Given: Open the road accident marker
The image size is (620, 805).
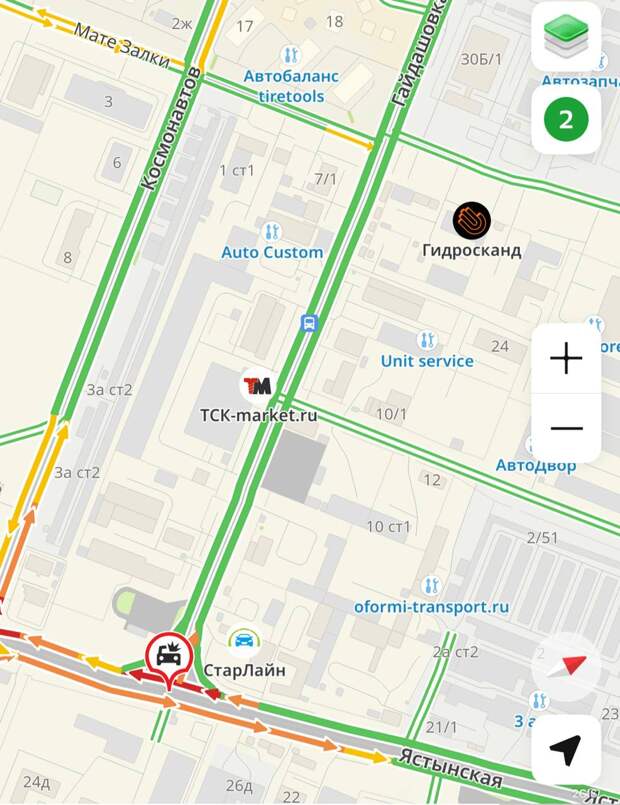Looking at the screenshot, I should 168,655.
